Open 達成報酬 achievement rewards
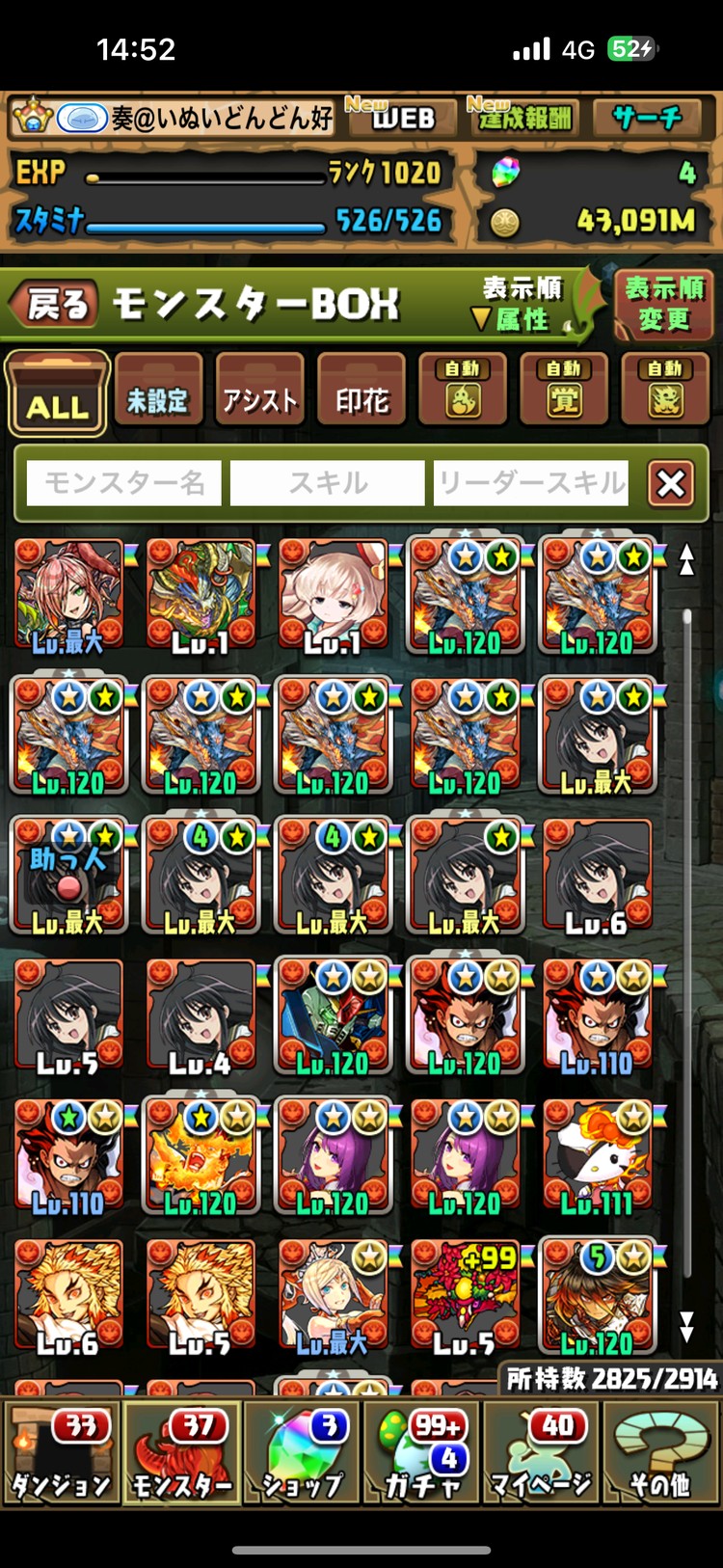Image resolution: width=723 pixels, height=1568 pixels. point(524,118)
